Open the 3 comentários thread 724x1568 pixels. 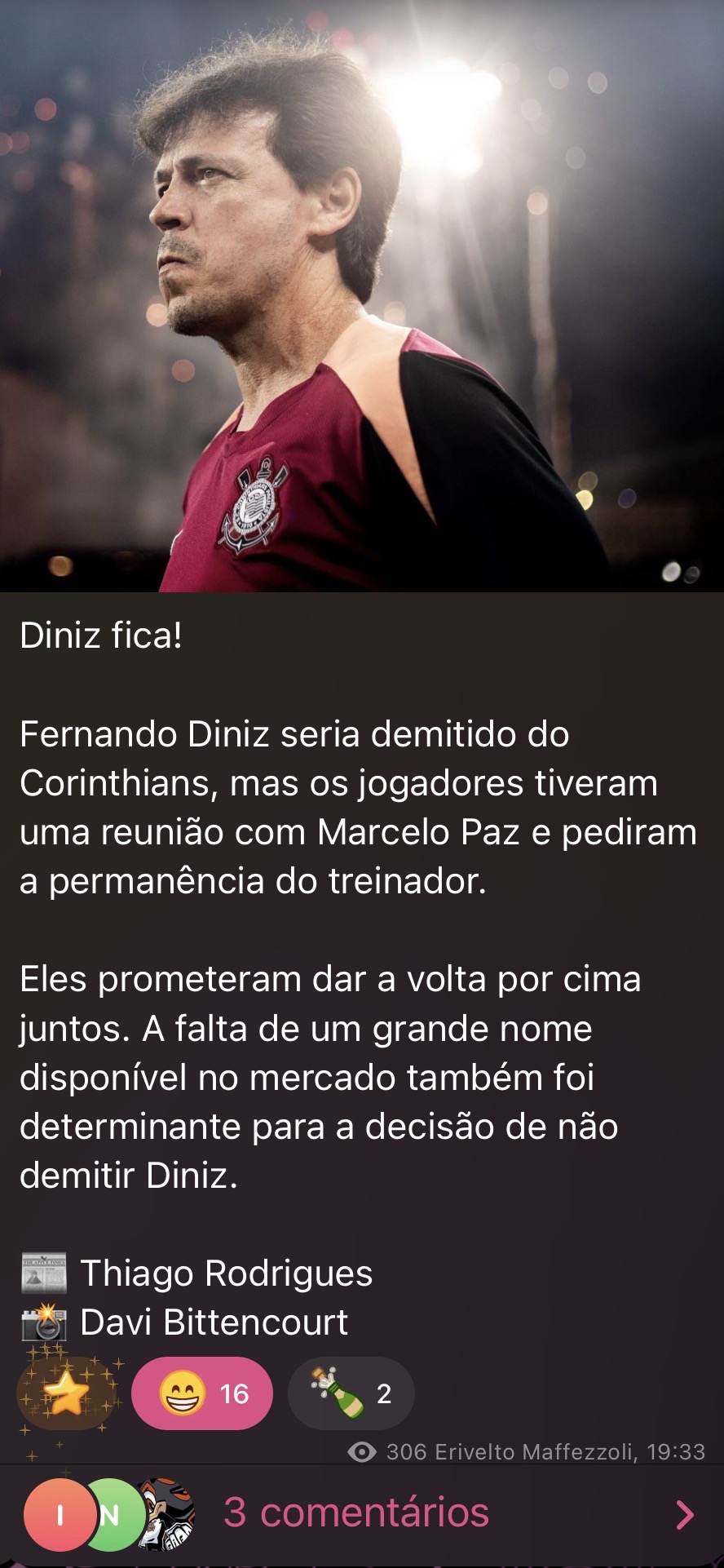click(362, 1514)
